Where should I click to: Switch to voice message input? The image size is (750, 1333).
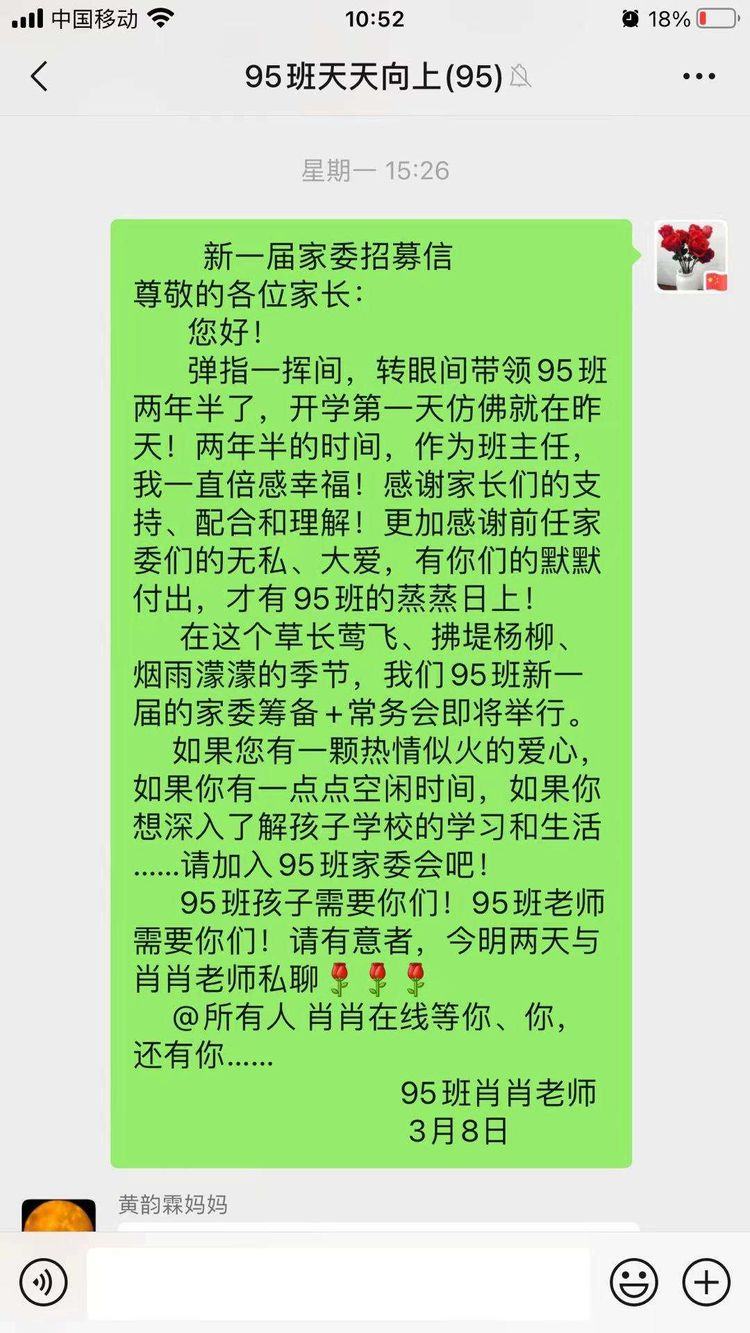(43, 1282)
